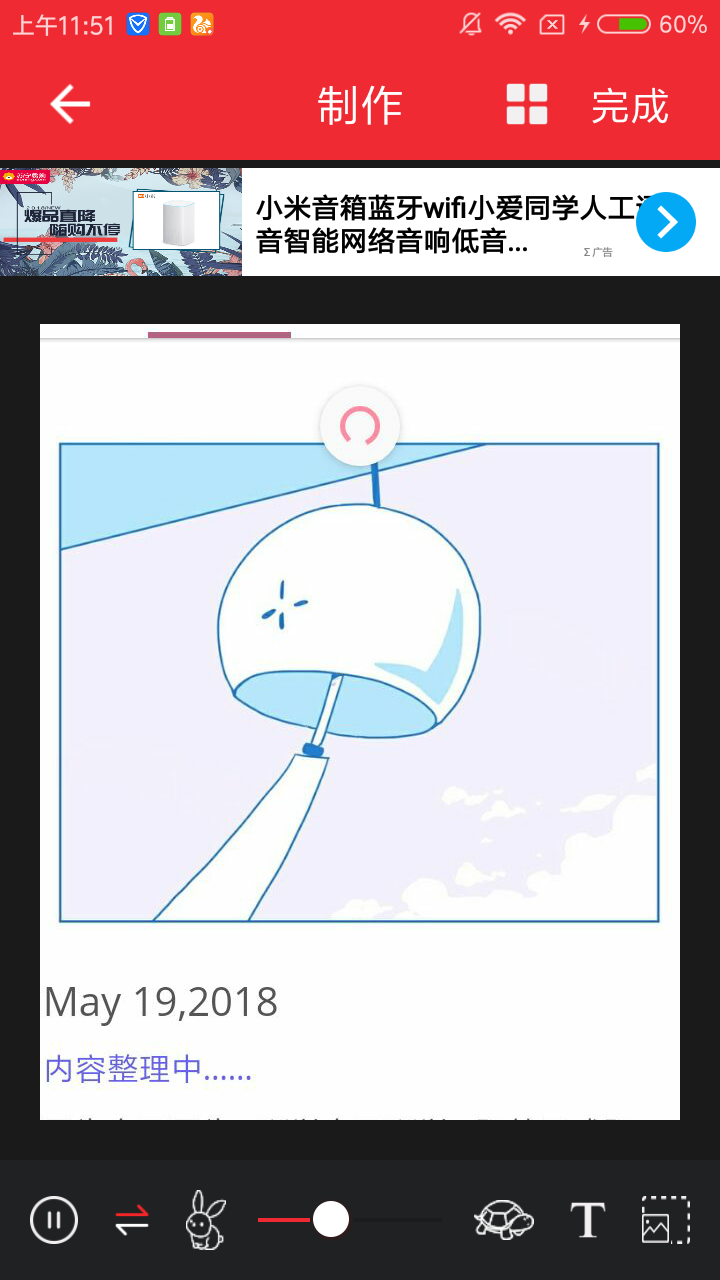The width and height of the screenshot is (720, 1280).
Task: Adjust the scroll speed slider
Action: point(331,1220)
